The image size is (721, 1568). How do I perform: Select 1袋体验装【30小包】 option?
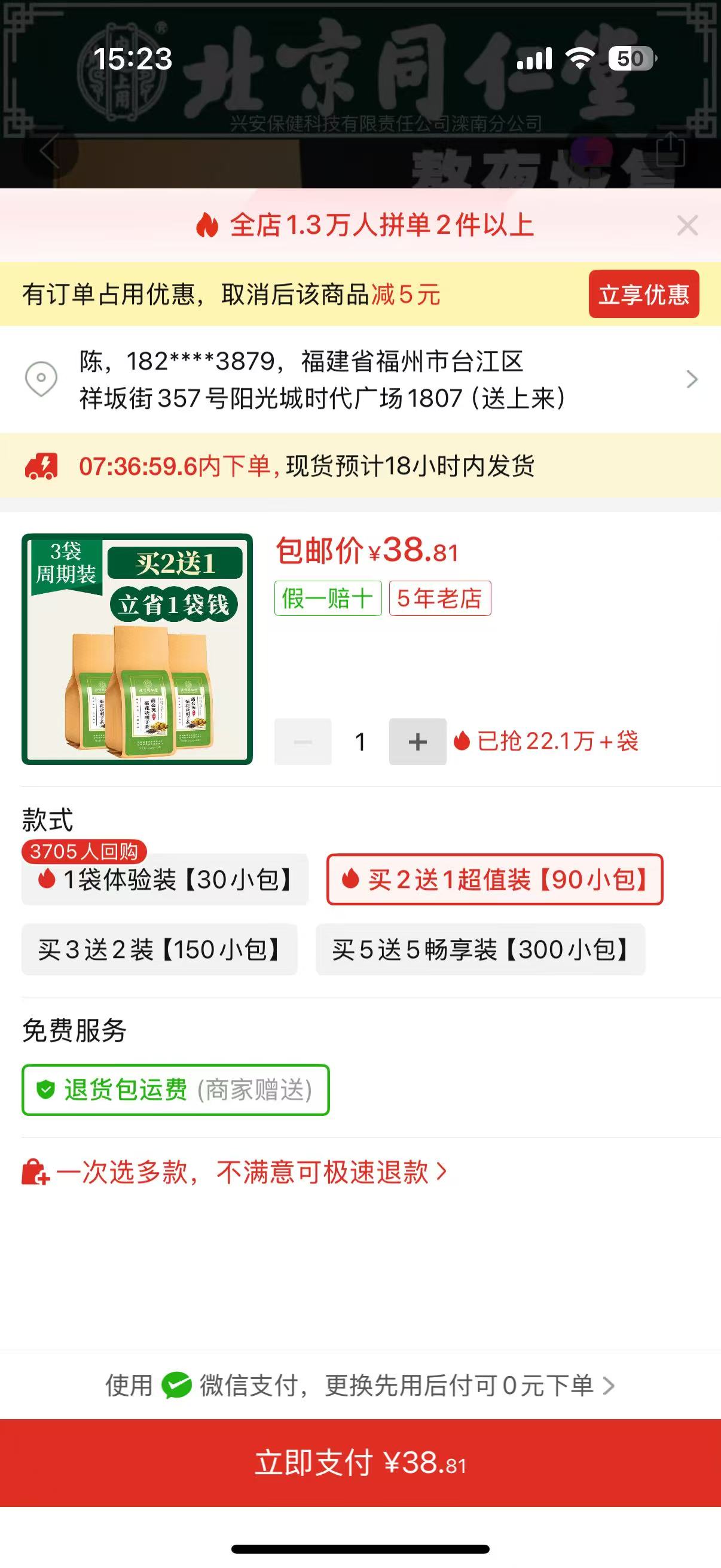coord(165,880)
